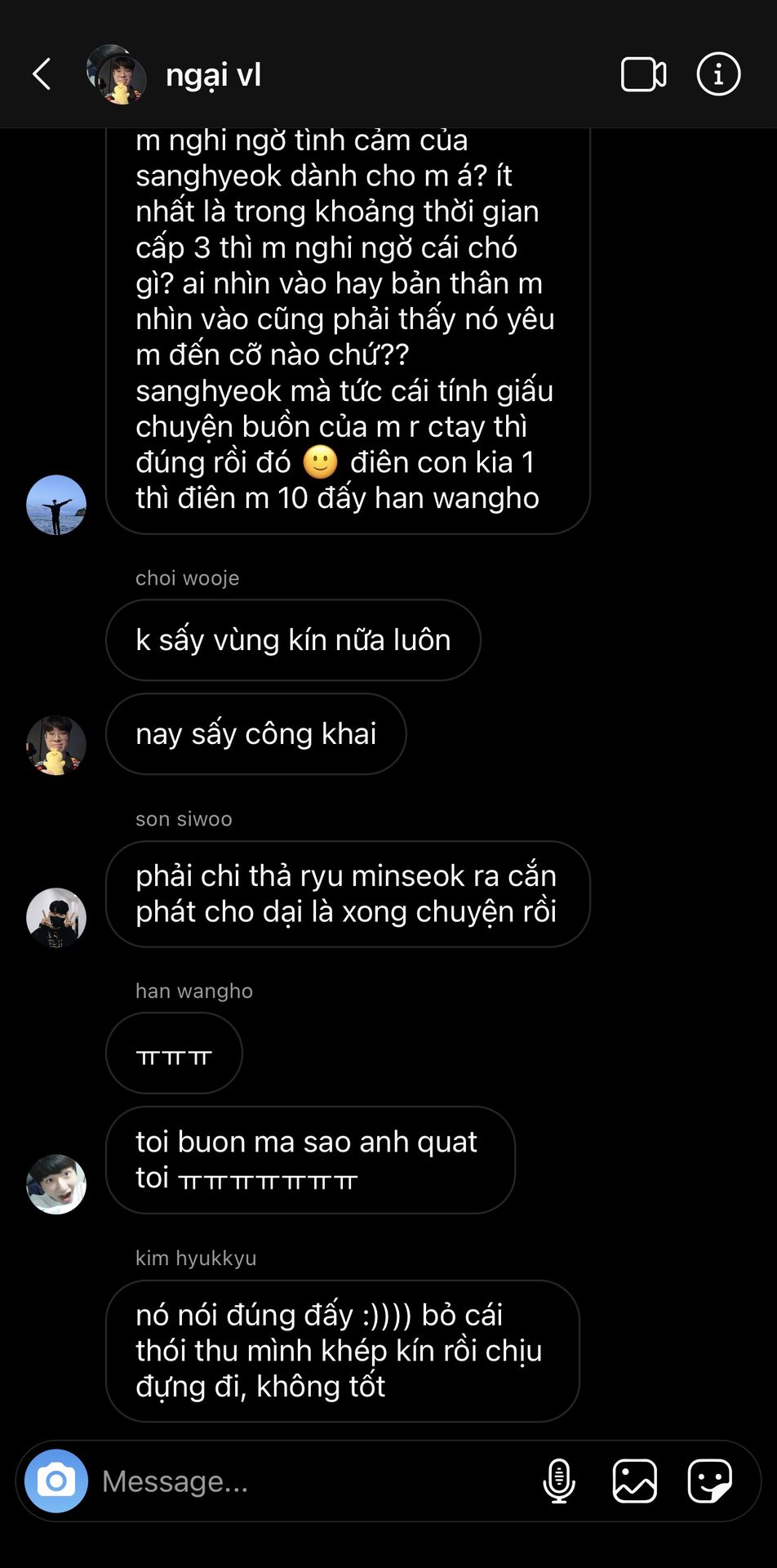The height and width of the screenshot is (1568, 777).
Task: View son siwoo's profile avatar
Action: click(x=56, y=917)
